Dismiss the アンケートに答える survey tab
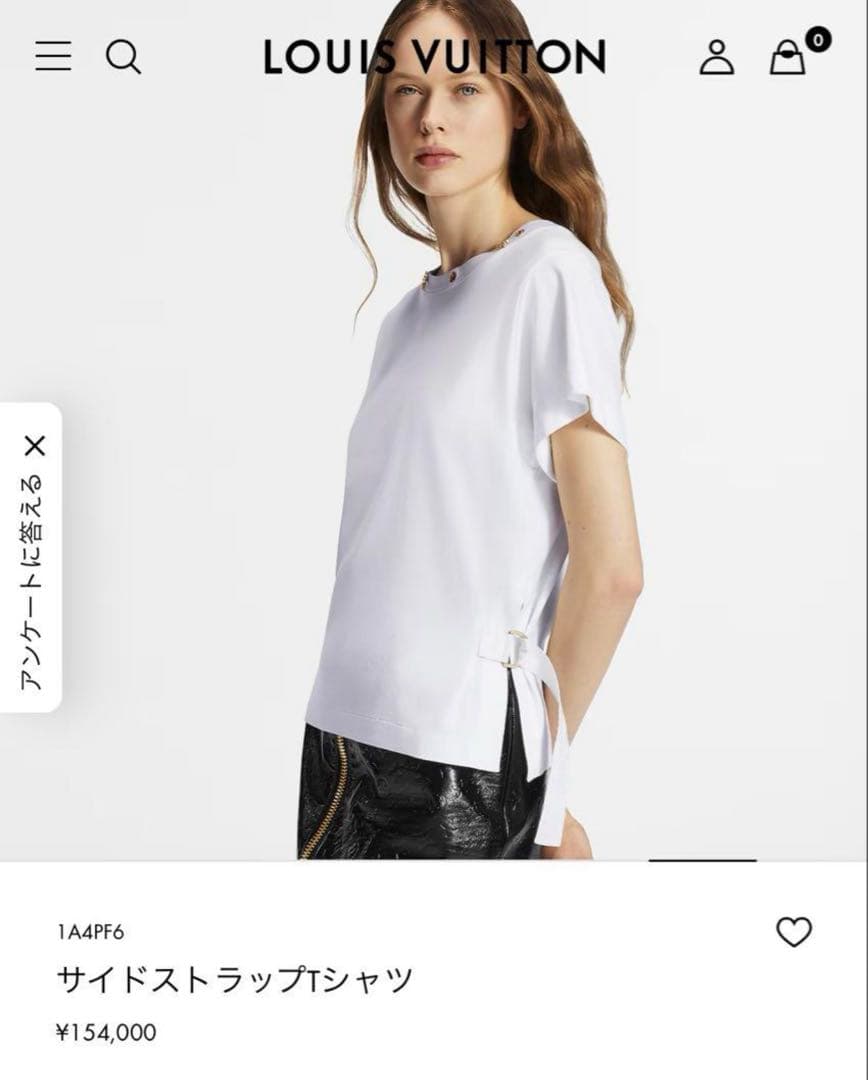This screenshot has width=868, height=1080. pos(34,446)
